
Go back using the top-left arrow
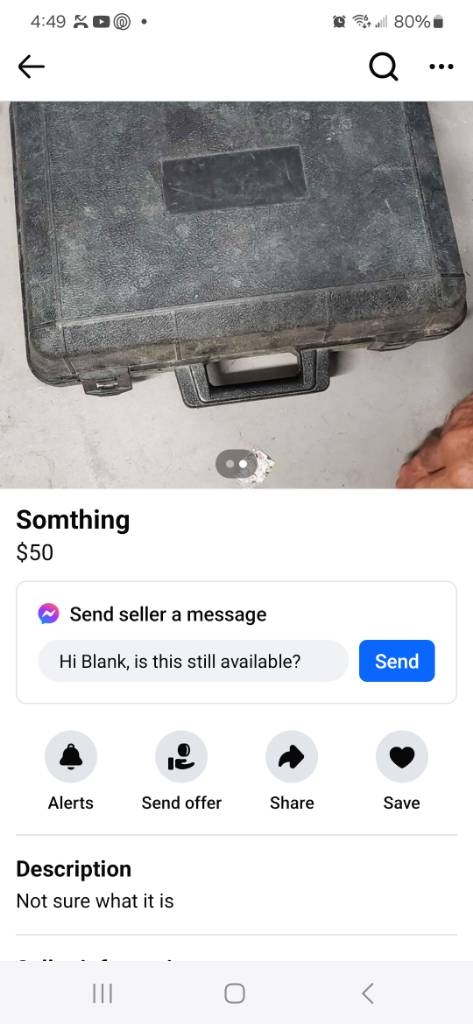tap(31, 66)
